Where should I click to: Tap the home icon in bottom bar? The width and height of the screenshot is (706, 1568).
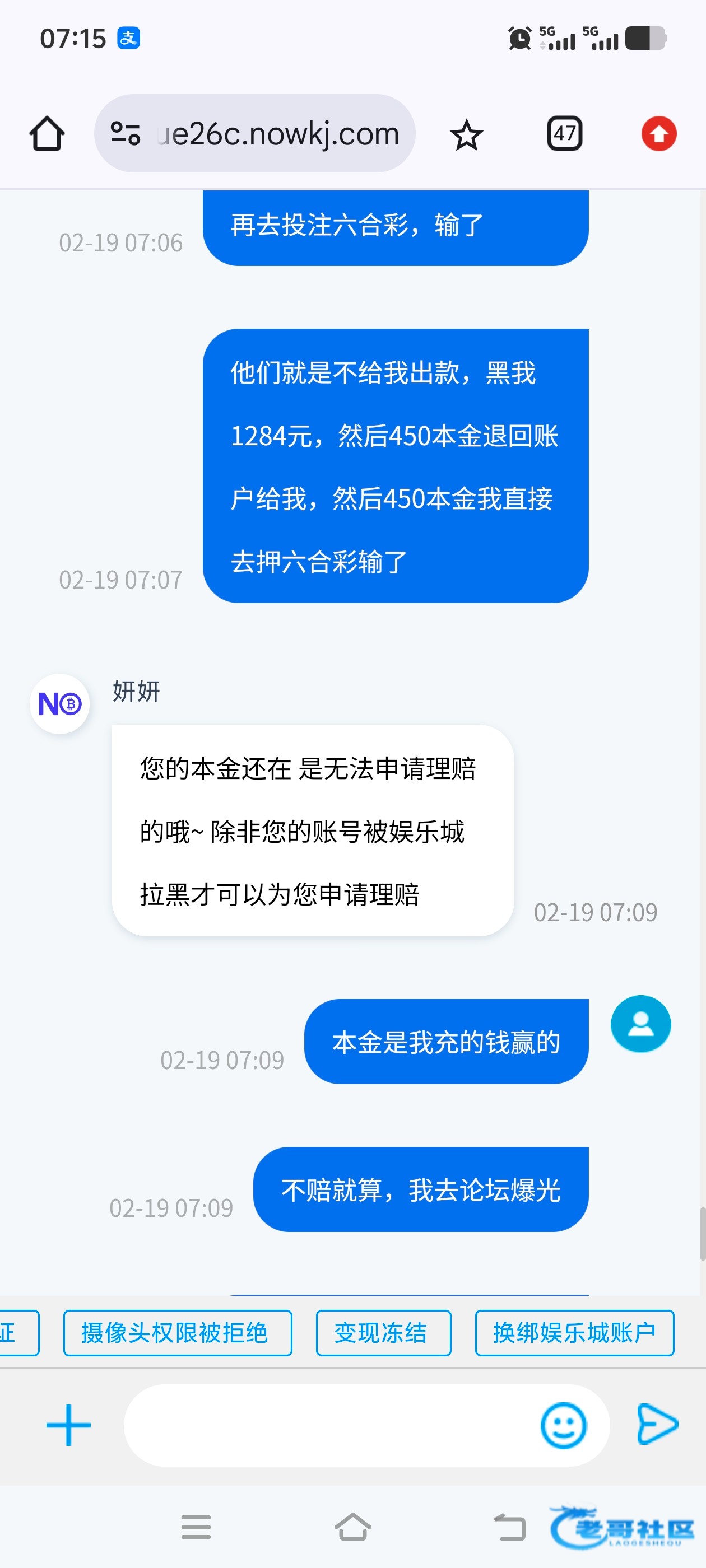pyautogui.click(x=352, y=1527)
